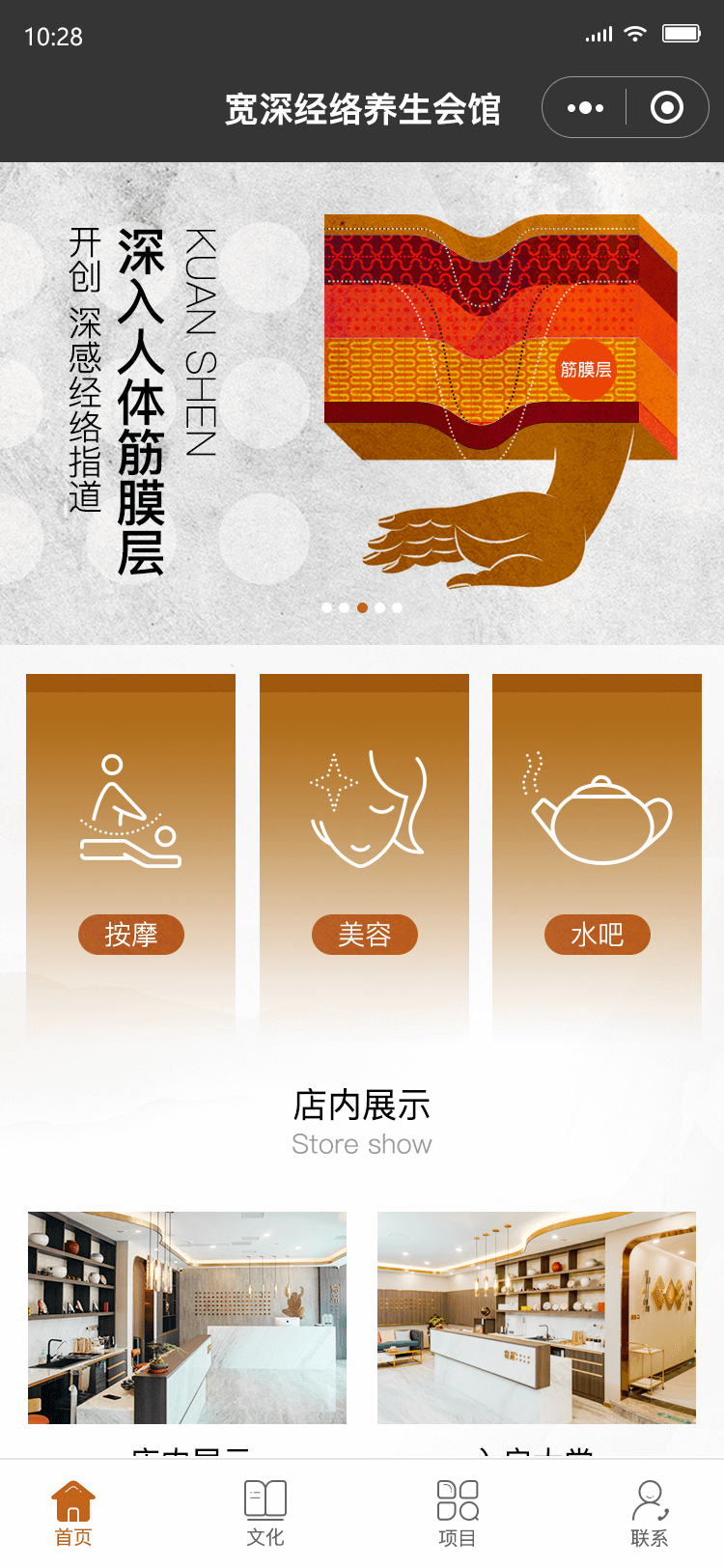Switch to the 联系 contact tab
The width and height of the screenshot is (724, 1568).
[x=649, y=1513]
